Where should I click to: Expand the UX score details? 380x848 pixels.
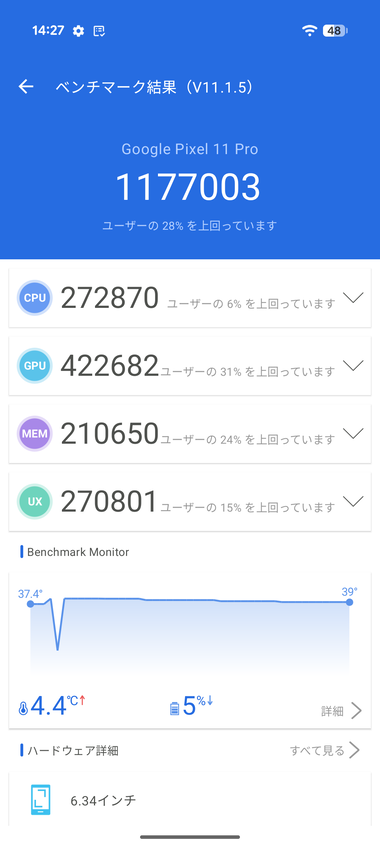pyautogui.click(x=353, y=501)
